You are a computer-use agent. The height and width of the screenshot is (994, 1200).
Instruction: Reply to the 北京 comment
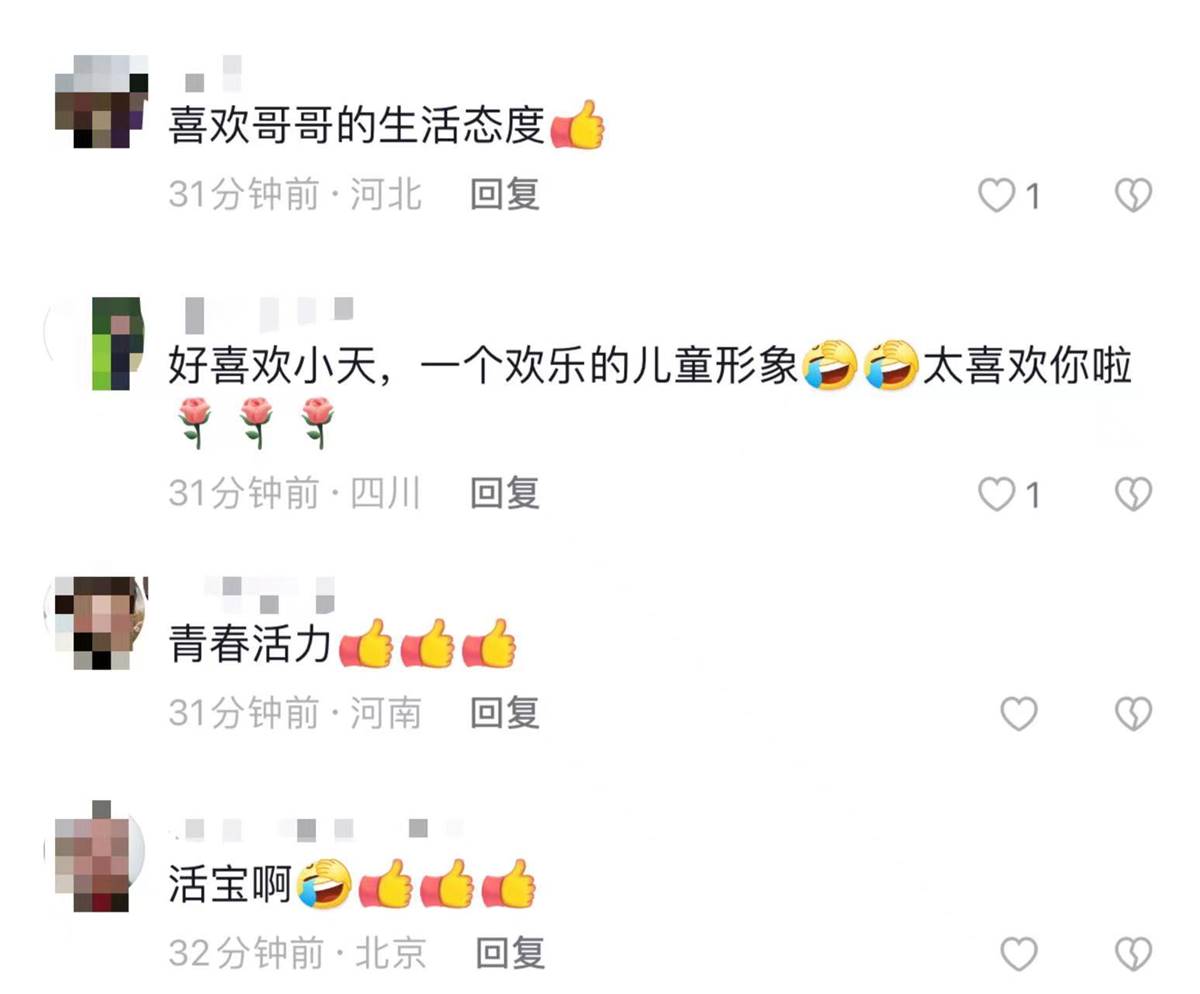(x=510, y=953)
